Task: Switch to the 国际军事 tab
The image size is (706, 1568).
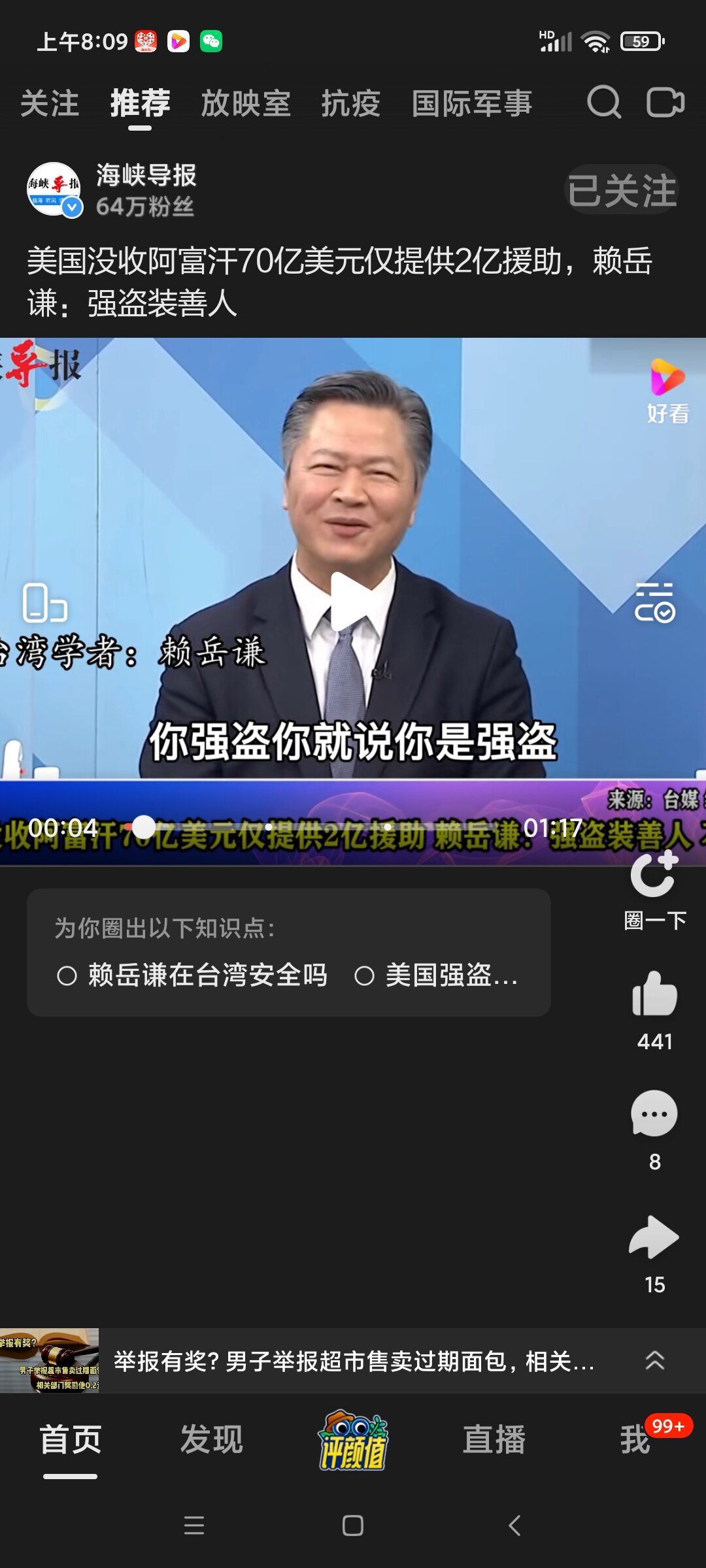Action: 471,104
